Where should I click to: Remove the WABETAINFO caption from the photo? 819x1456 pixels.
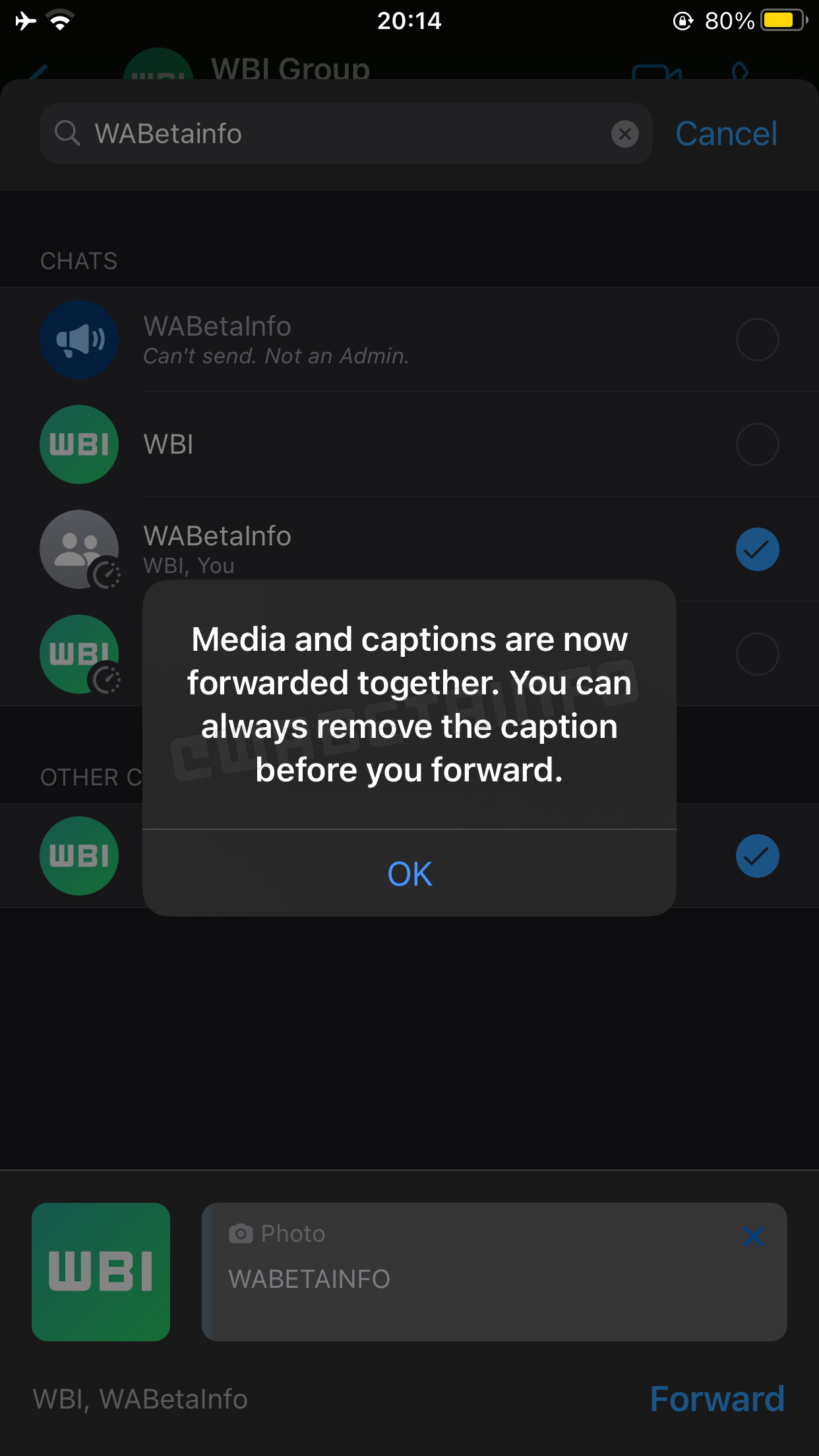tap(753, 1236)
